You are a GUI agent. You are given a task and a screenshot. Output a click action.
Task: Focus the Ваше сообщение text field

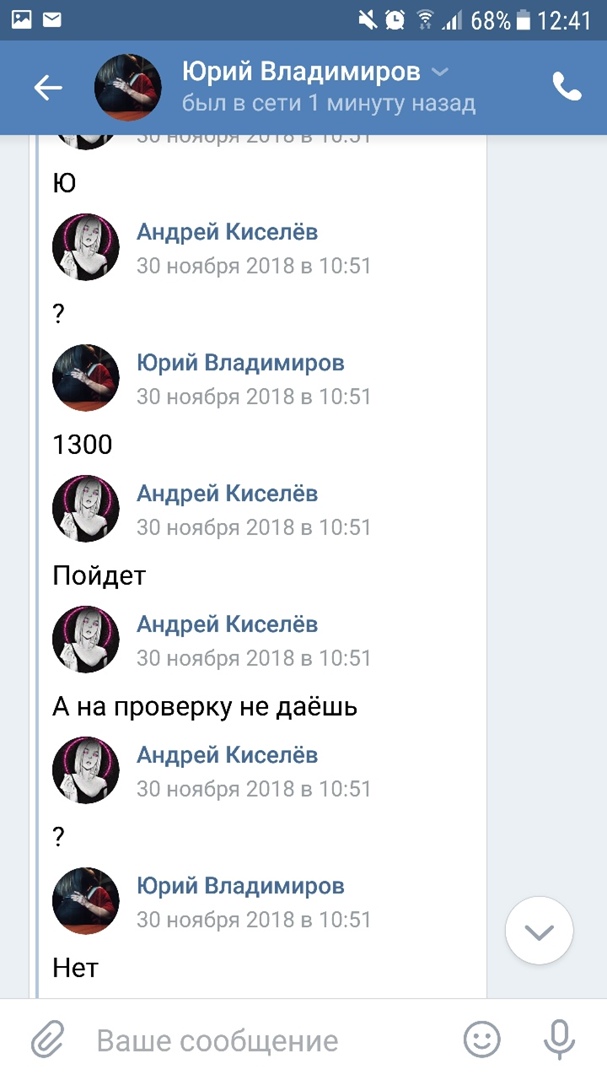[260, 1040]
